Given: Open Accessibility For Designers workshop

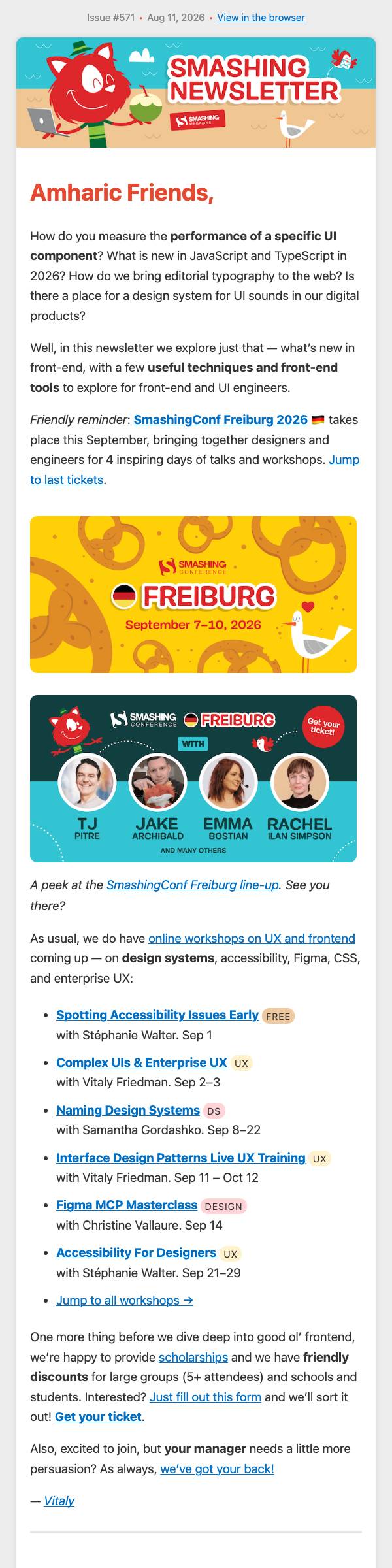Looking at the screenshot, I should [x=136, y=1252].
